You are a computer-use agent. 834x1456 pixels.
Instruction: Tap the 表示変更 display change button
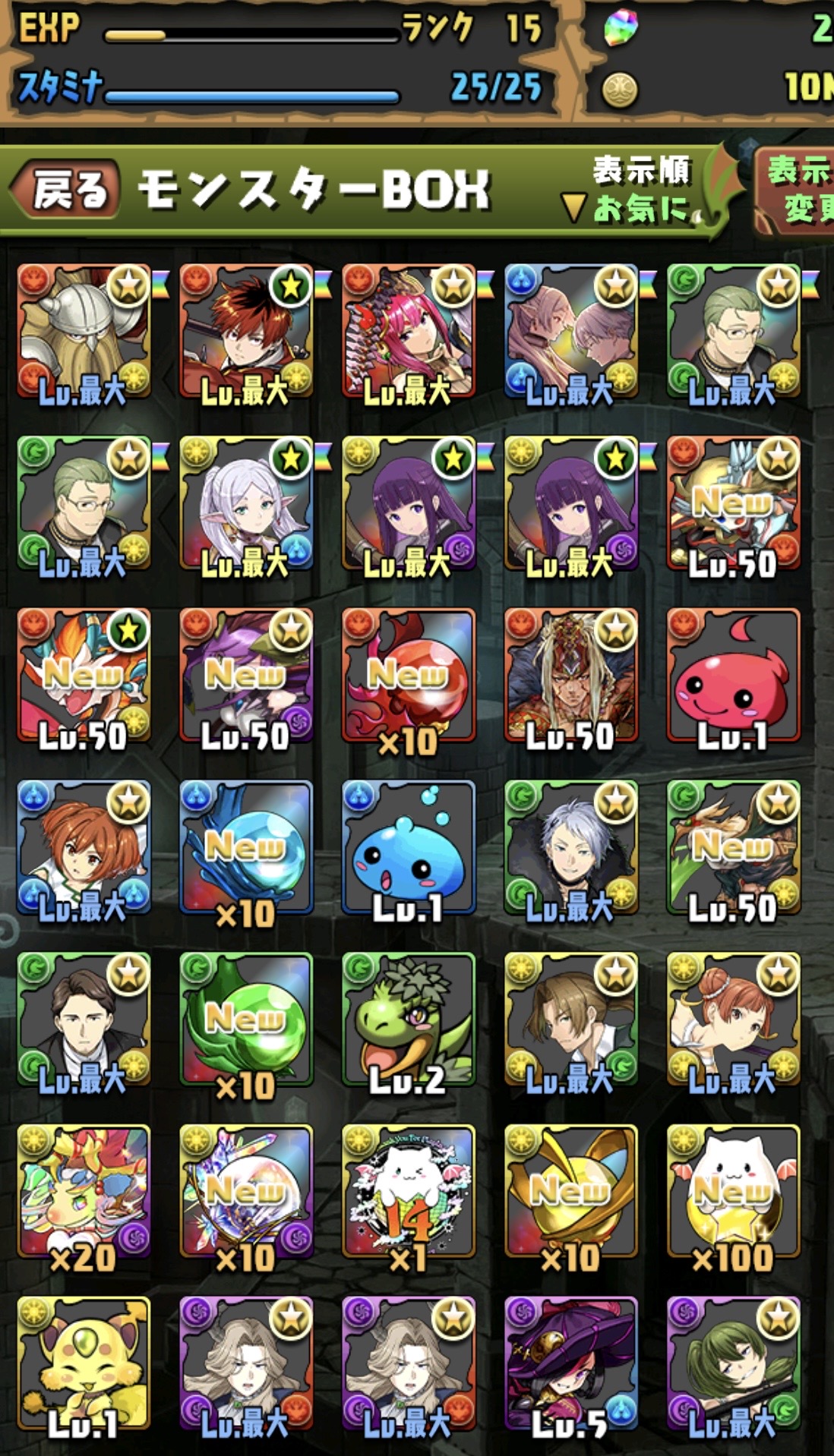[796, 190]
